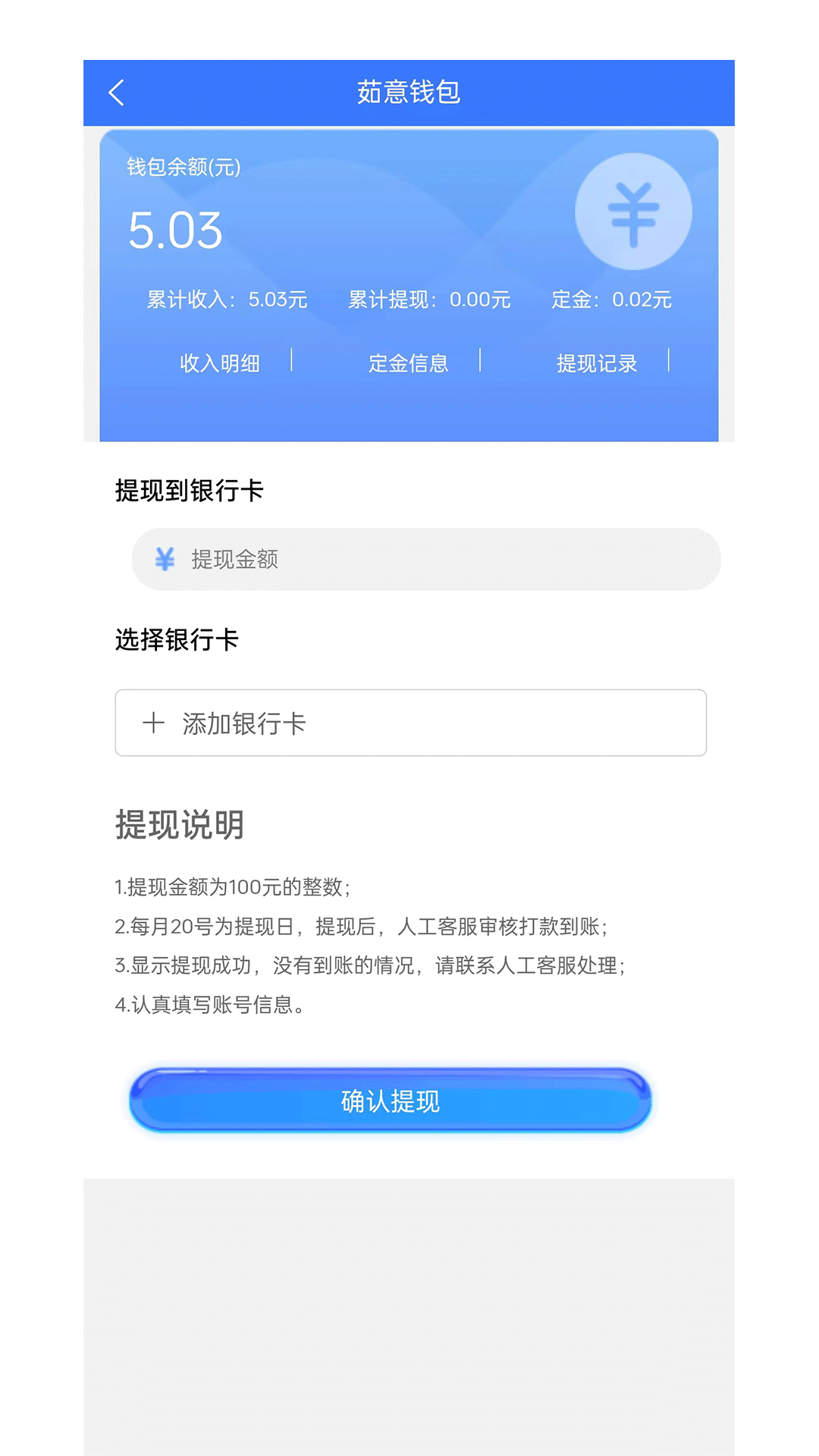Tap the back arrow to leave wallet
The width and height of the screenshot is (819, 1456).
click(x=116, y=93)
